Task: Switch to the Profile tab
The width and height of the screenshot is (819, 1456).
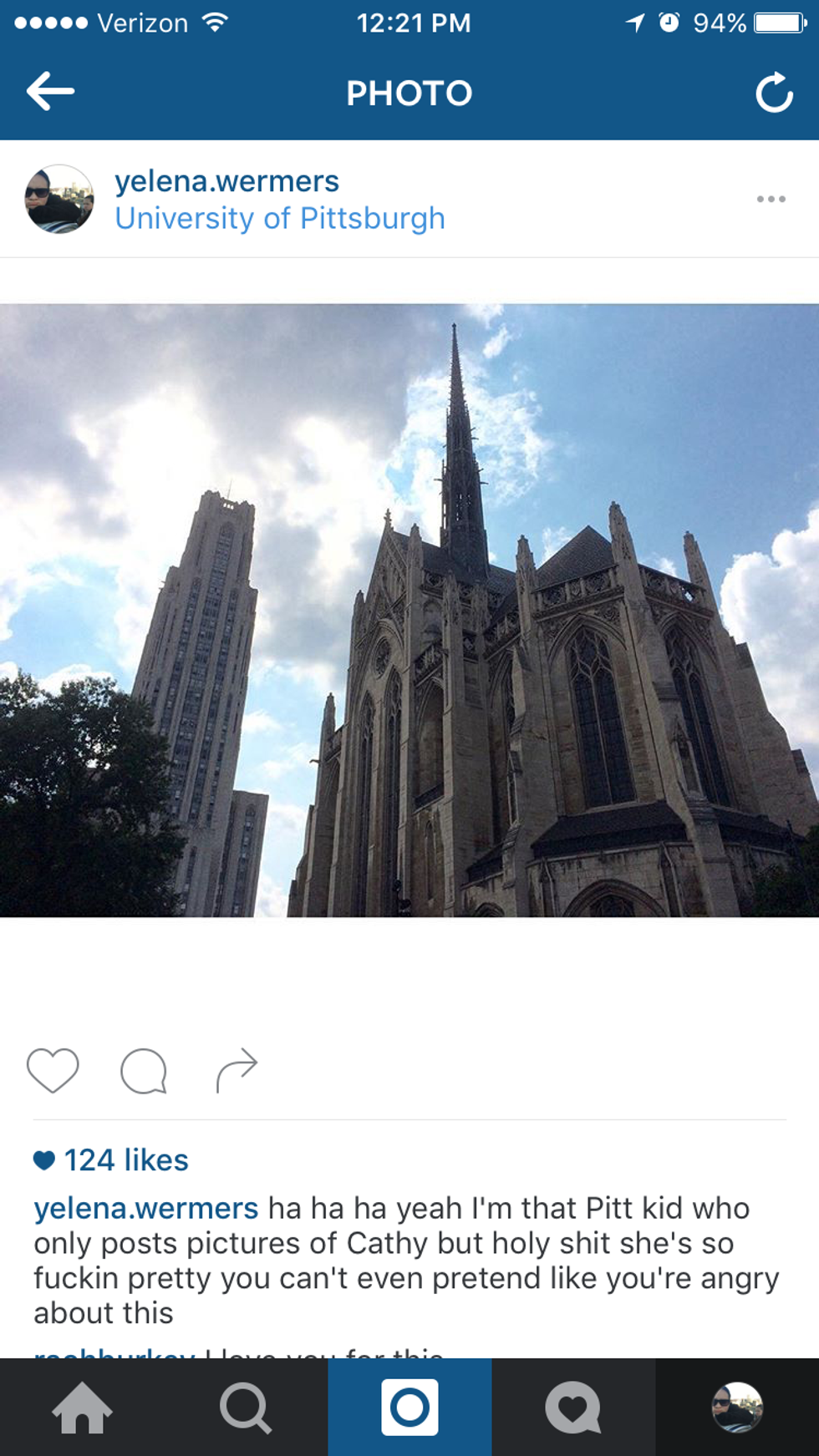Action: [x=737, y=1408]
